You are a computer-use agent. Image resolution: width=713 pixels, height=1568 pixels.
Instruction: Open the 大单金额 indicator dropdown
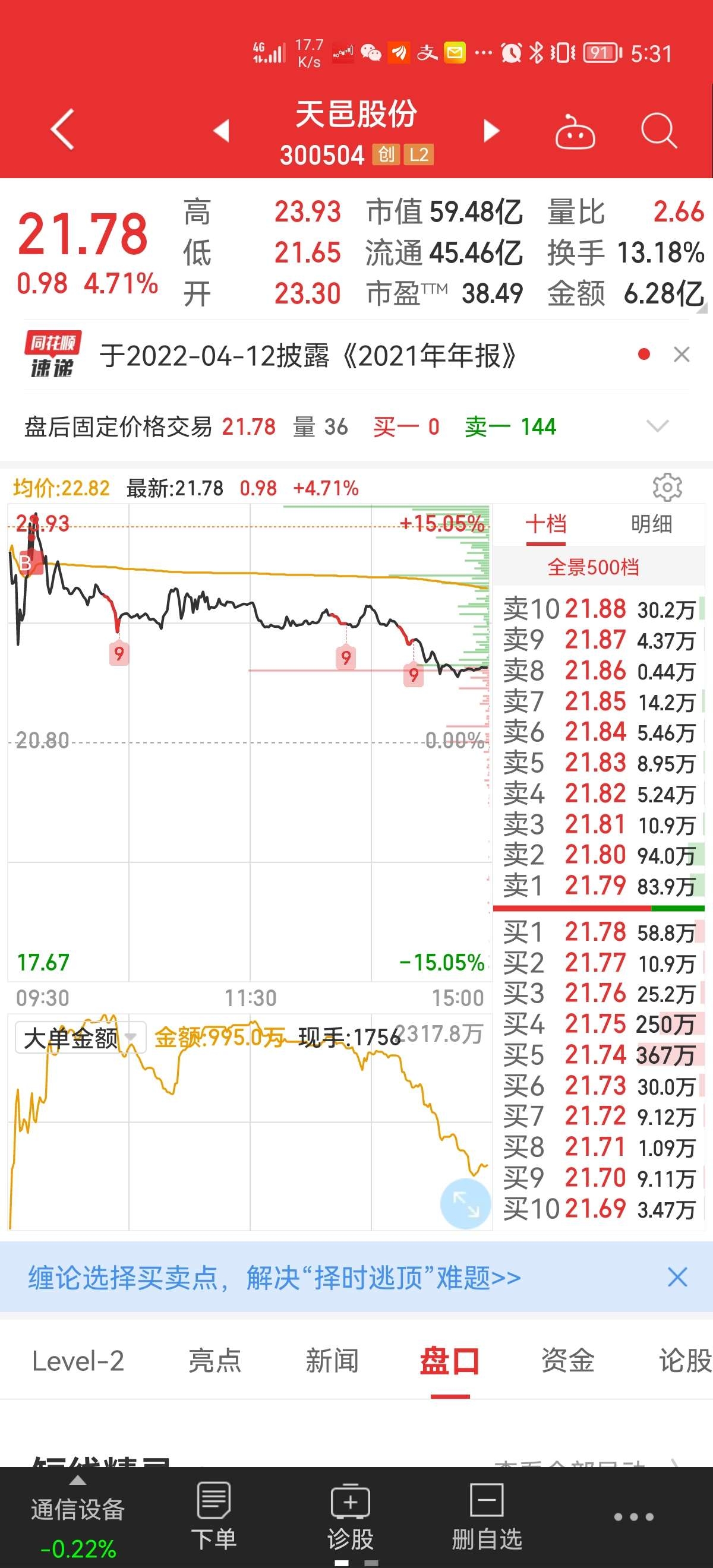point(79,1038)
